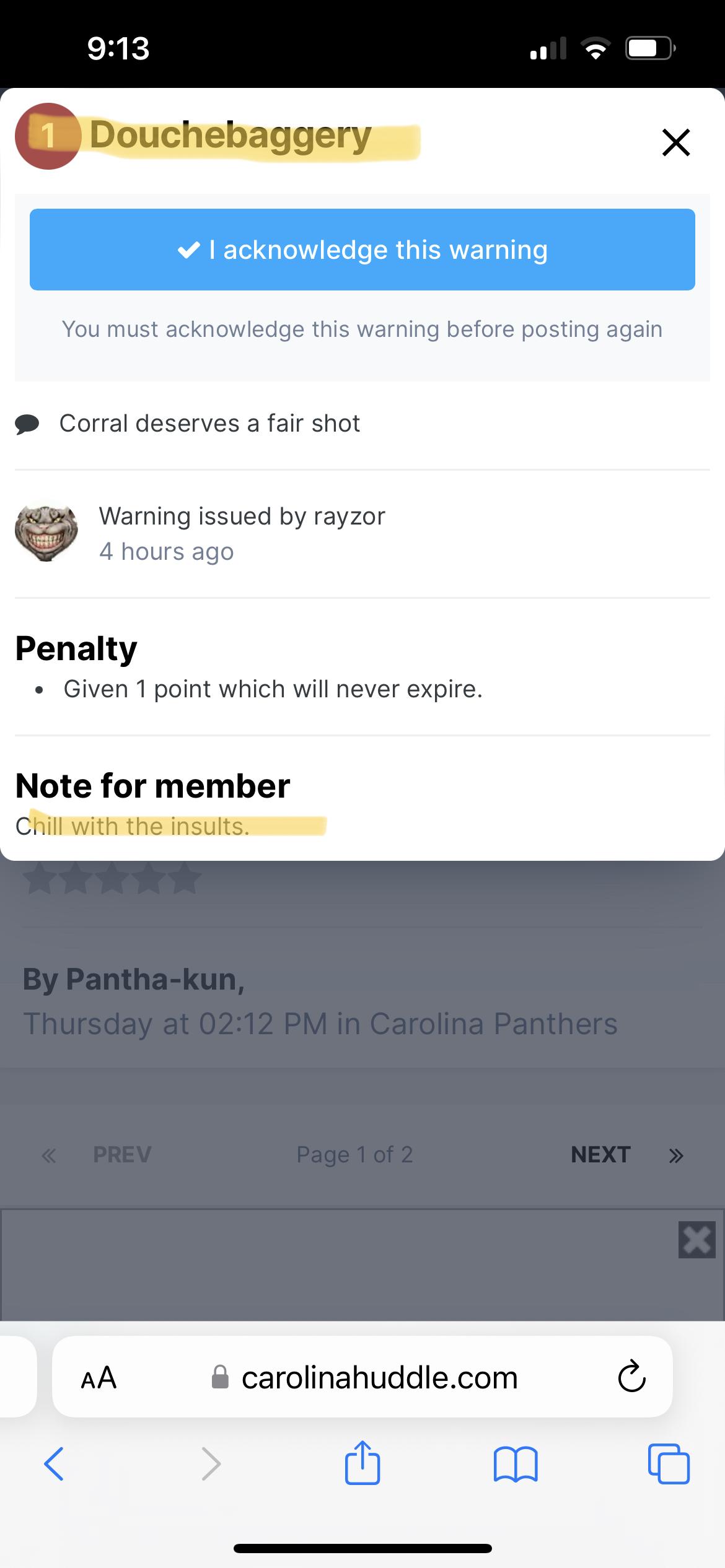Go back in Safari
This screenshot has width=725, height=1568.
[x=54, y=1465]
